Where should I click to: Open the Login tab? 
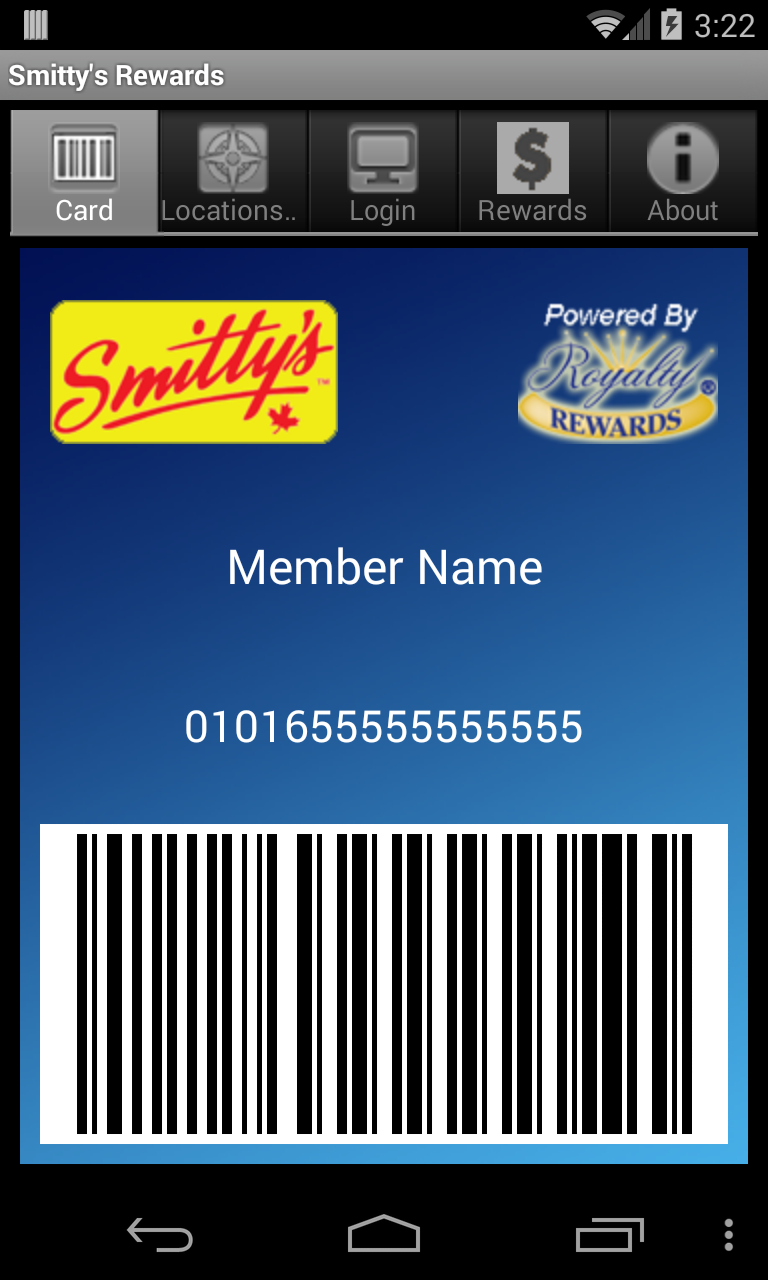(383, 172)
